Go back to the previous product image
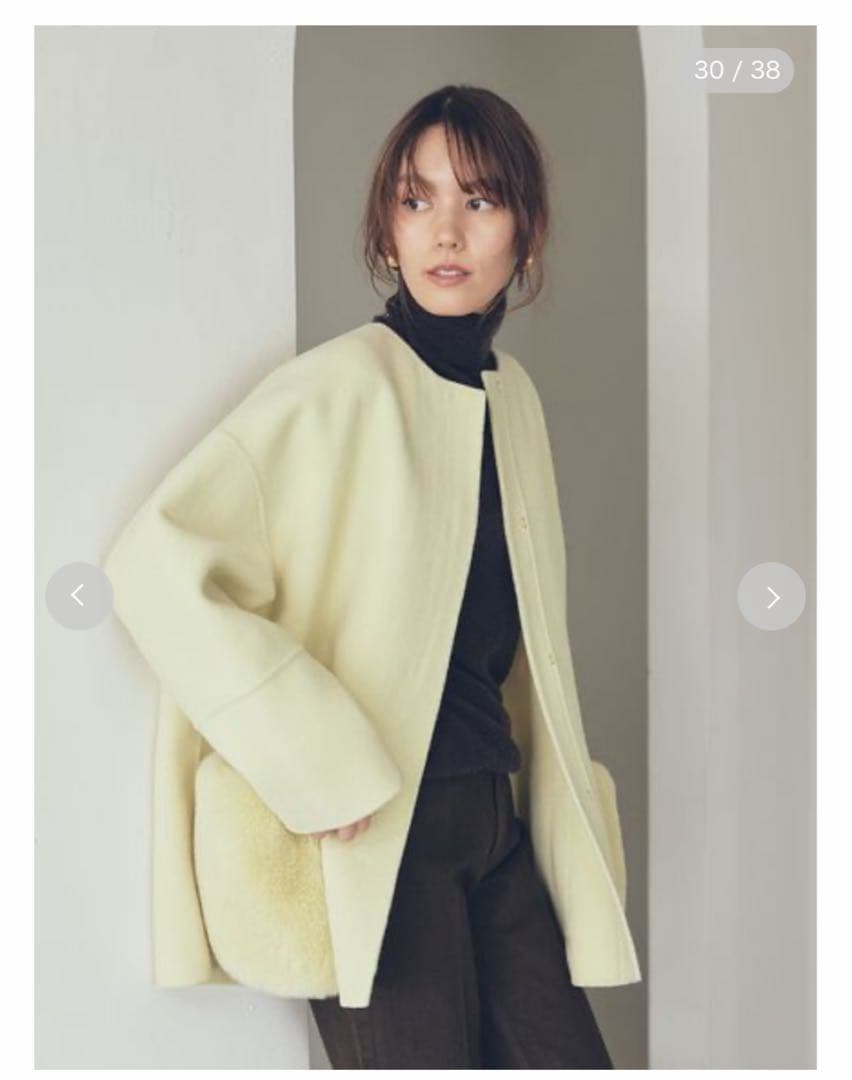Screen dimensions: 852x1080 (79, 596)
